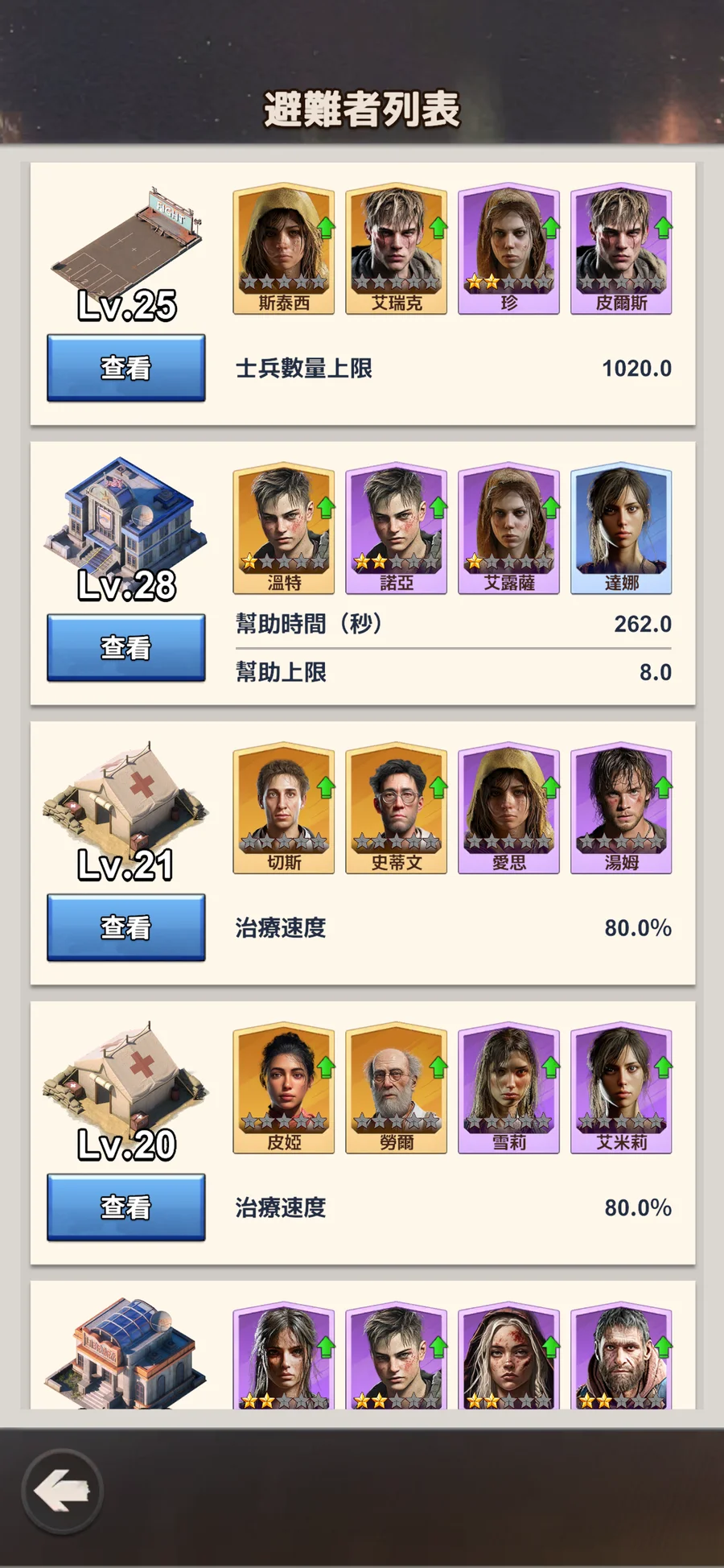
Task: Select survivor card 皮爾斯
Action: tap(621, 250)
